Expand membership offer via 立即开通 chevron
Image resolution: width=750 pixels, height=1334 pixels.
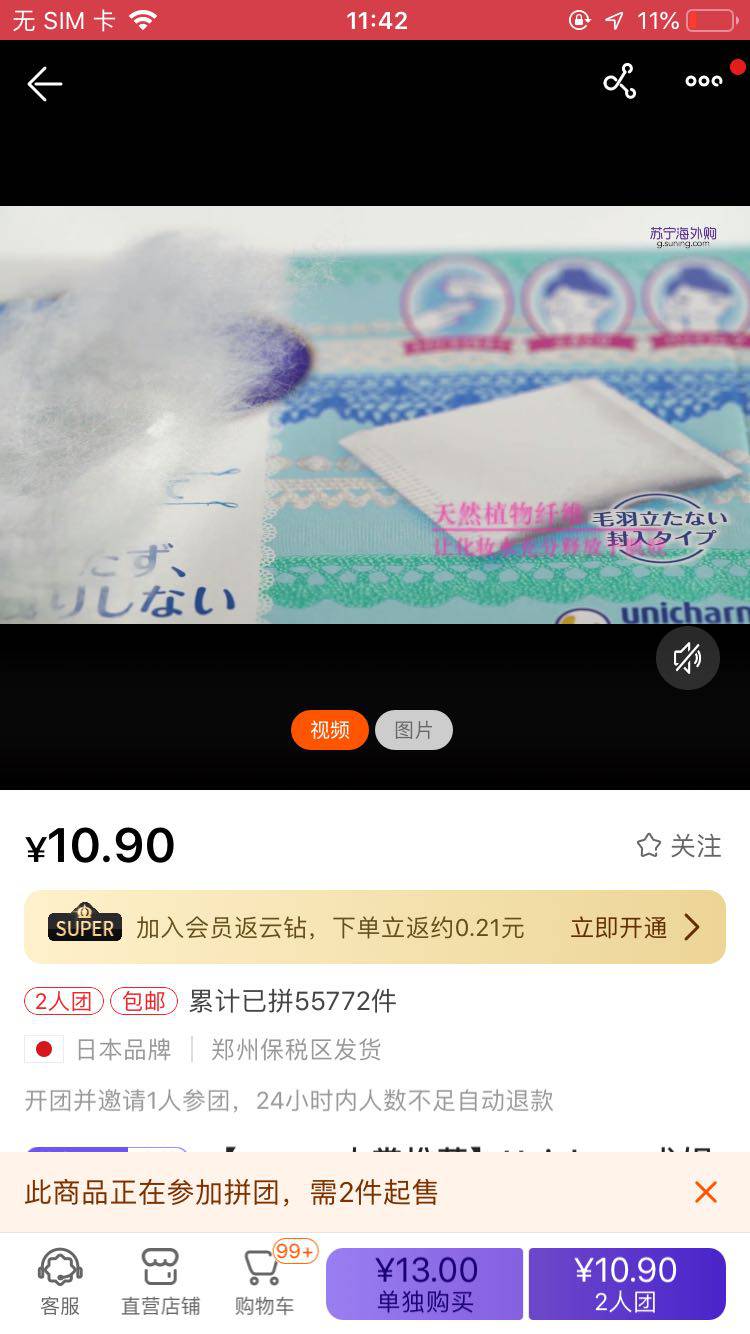[691, 927]
